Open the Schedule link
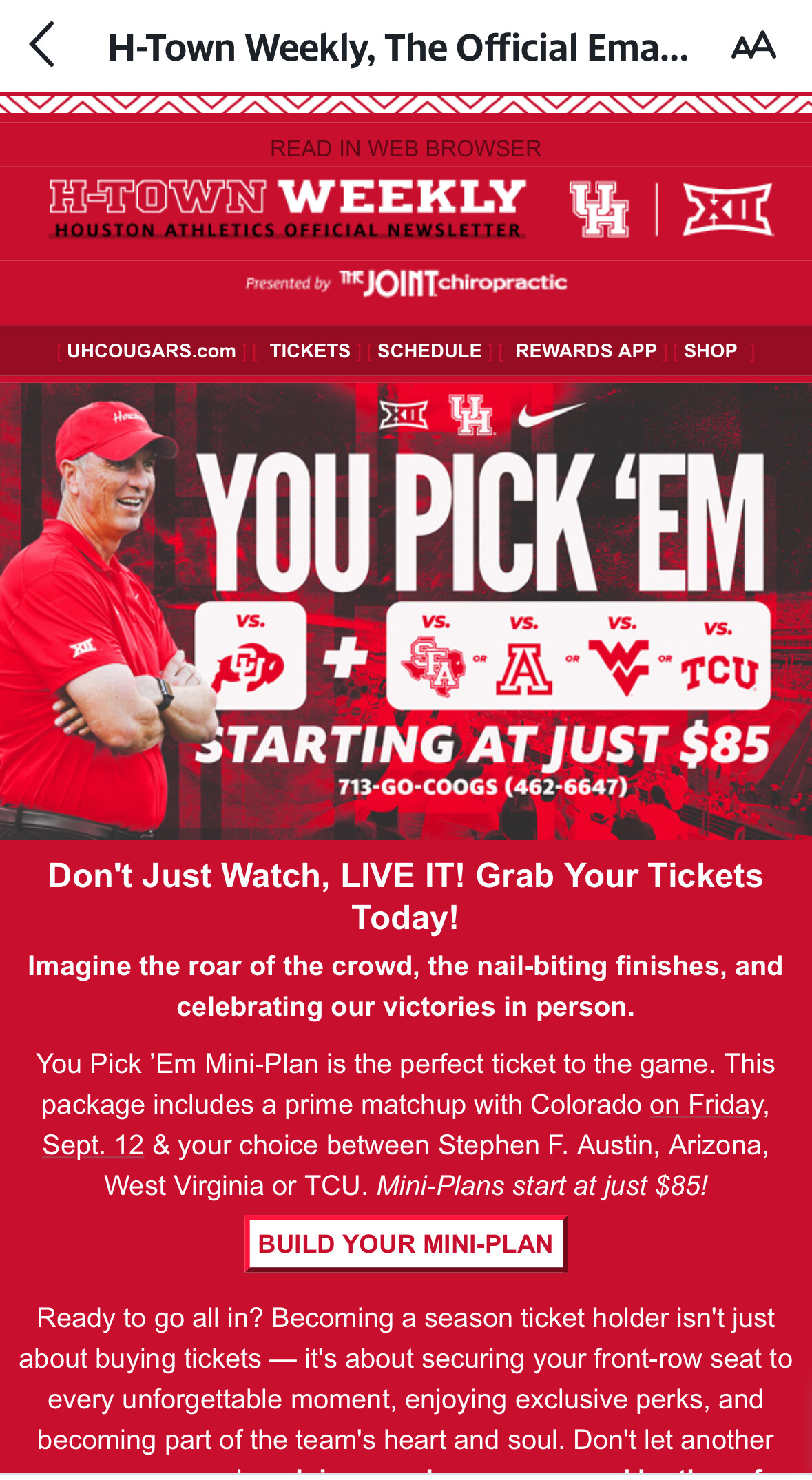Screen dimensions: 812x1480 430,351
